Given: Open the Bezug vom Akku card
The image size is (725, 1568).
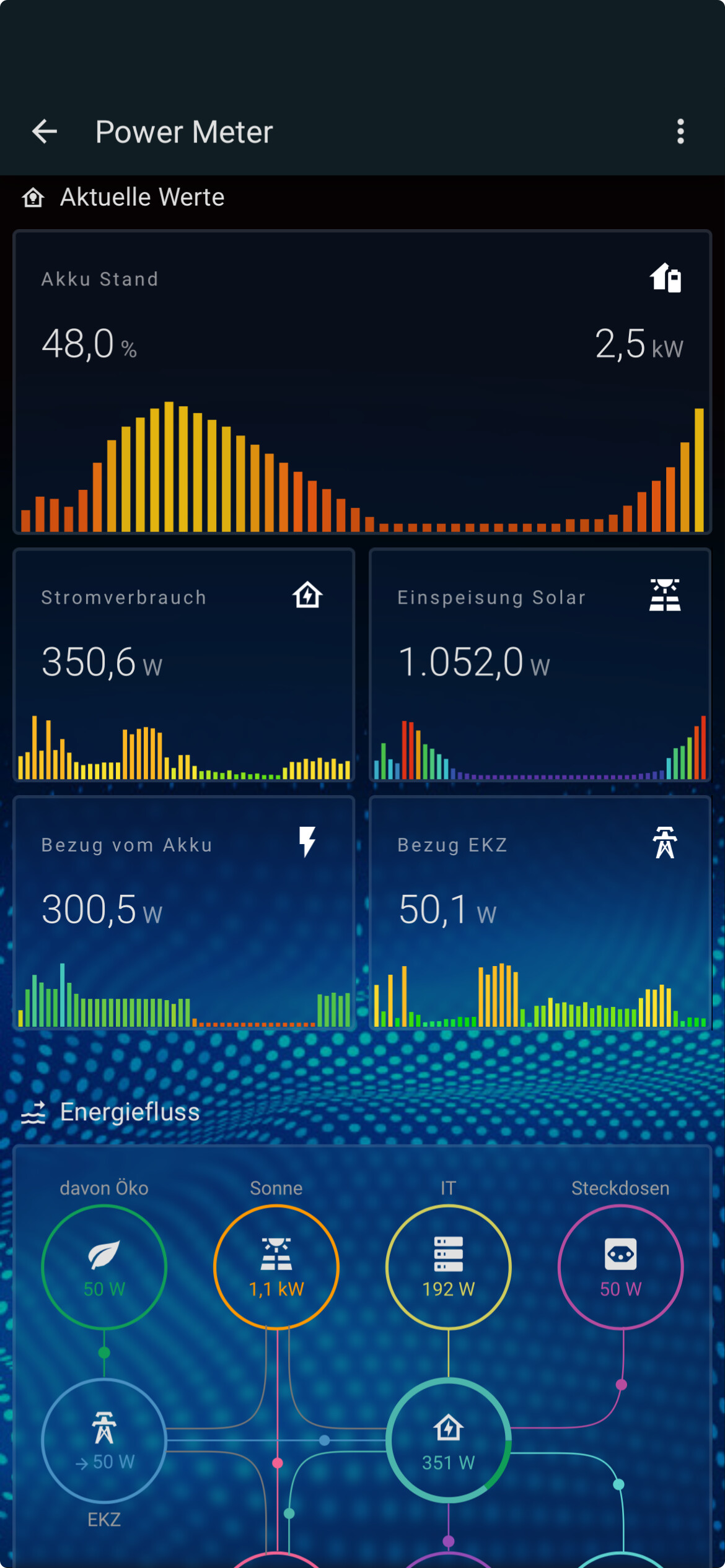Looking at the screenshot, I should click(x=184, y=913).
